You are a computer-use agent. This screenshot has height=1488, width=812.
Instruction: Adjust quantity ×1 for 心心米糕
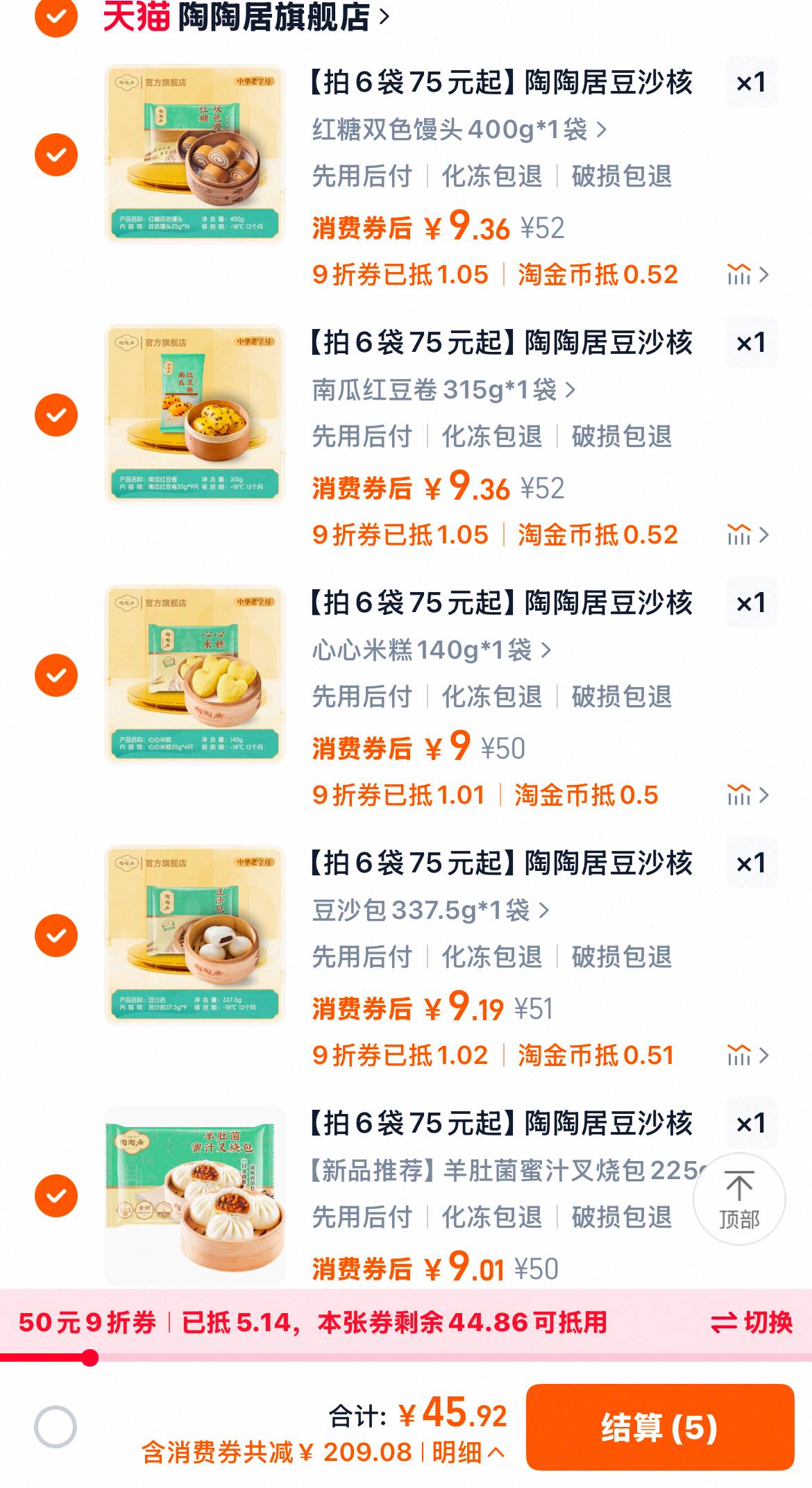(751, 603)
